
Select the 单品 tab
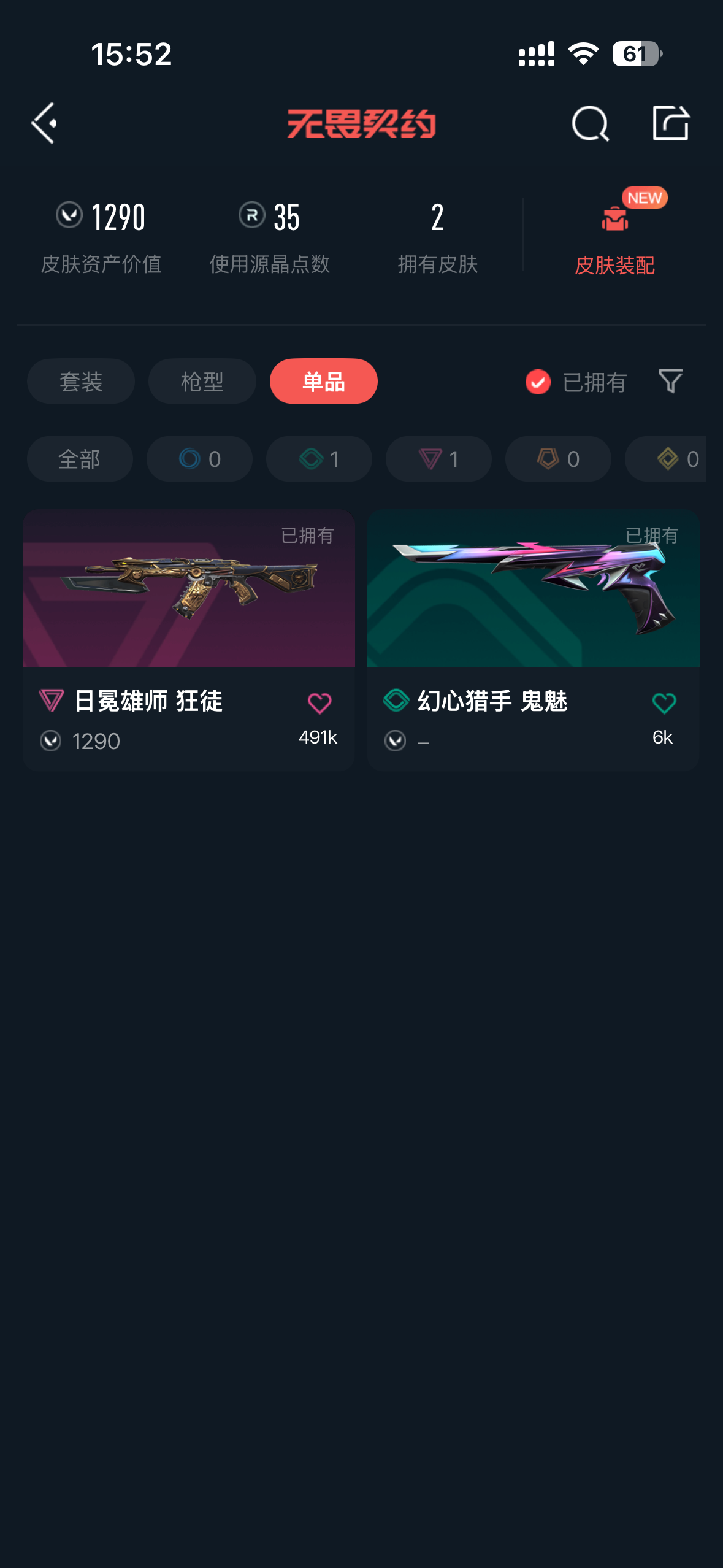(x=324, y=382)
